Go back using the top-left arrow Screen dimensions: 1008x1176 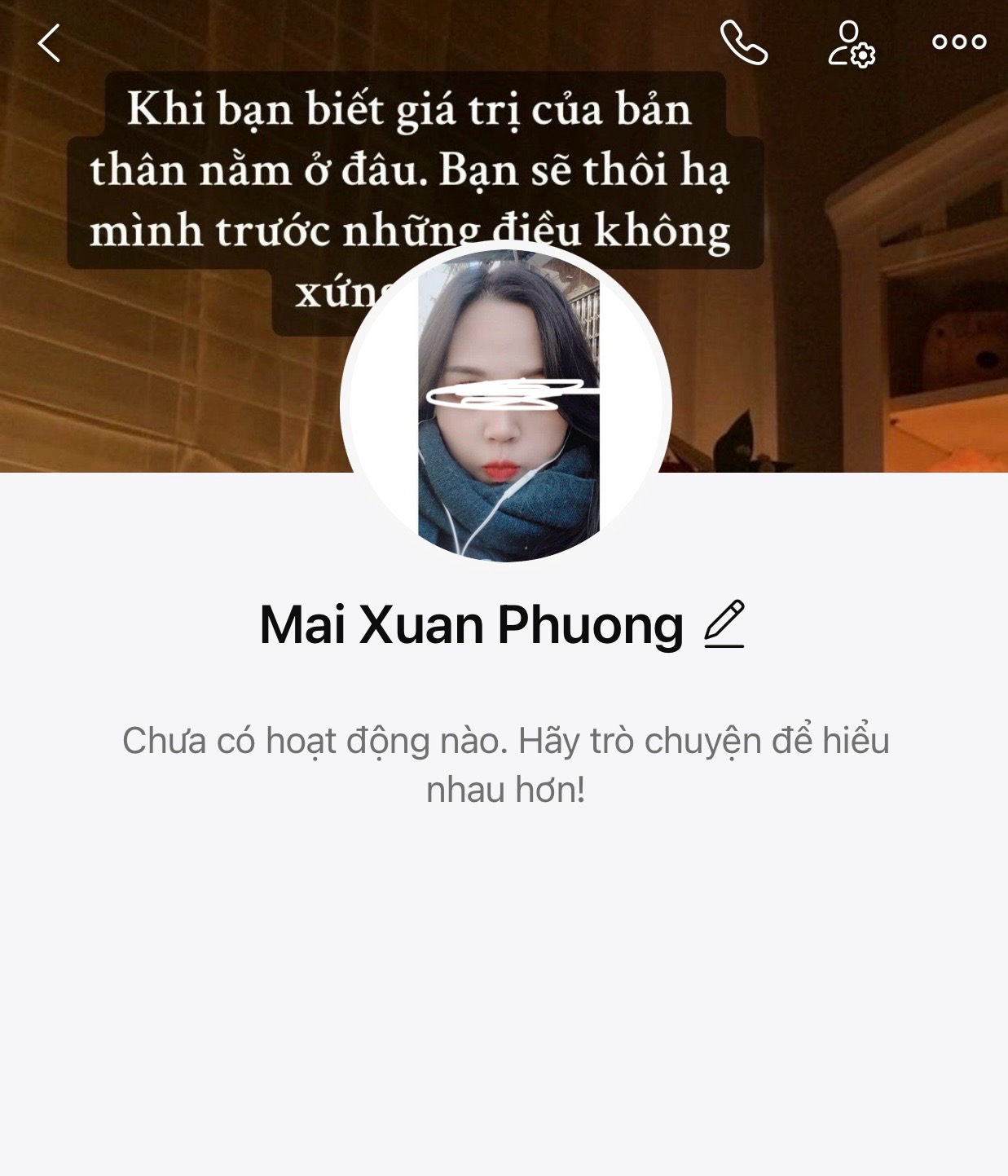(x=49, y=43)
